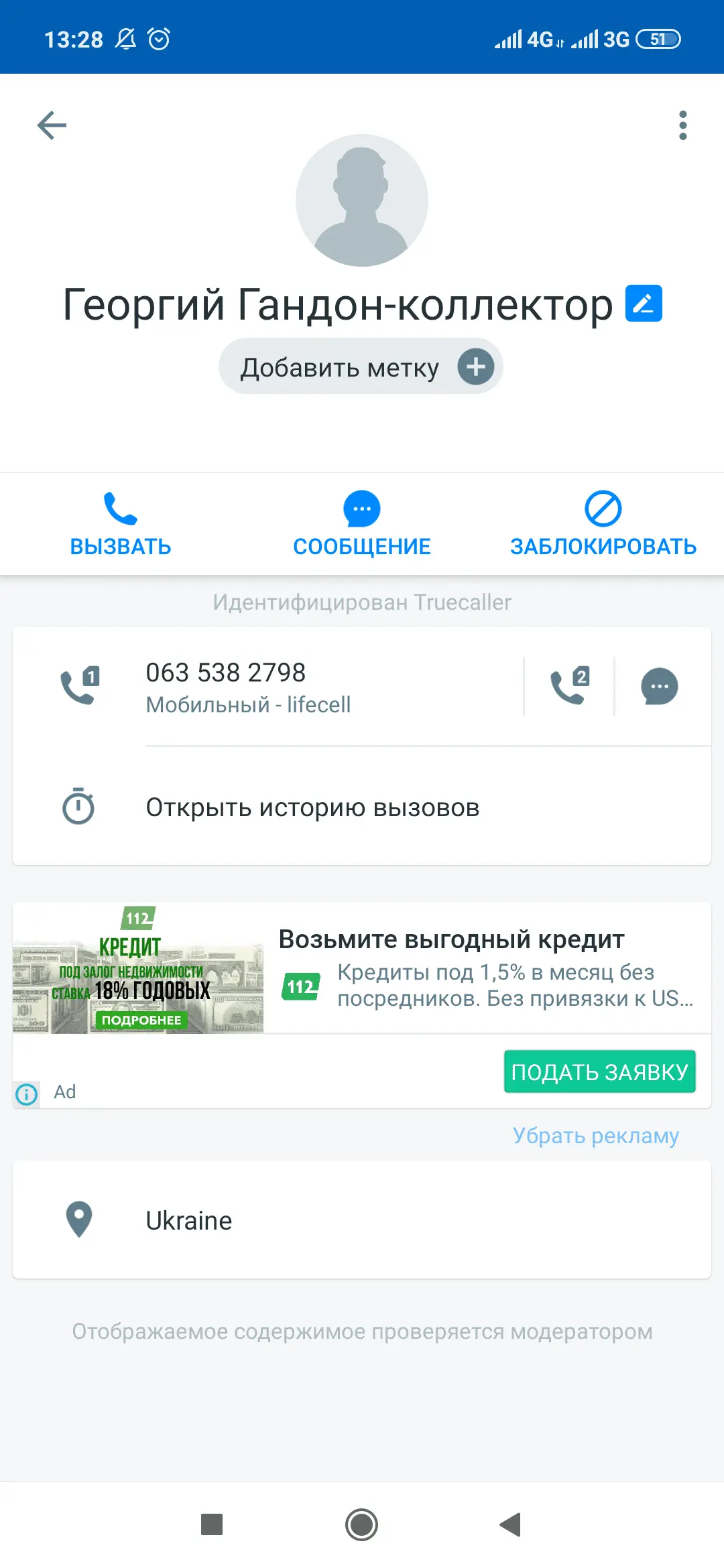Open the credit ad banner image
The width and height of the screenshot is (724, 1568).
point(138,968)
